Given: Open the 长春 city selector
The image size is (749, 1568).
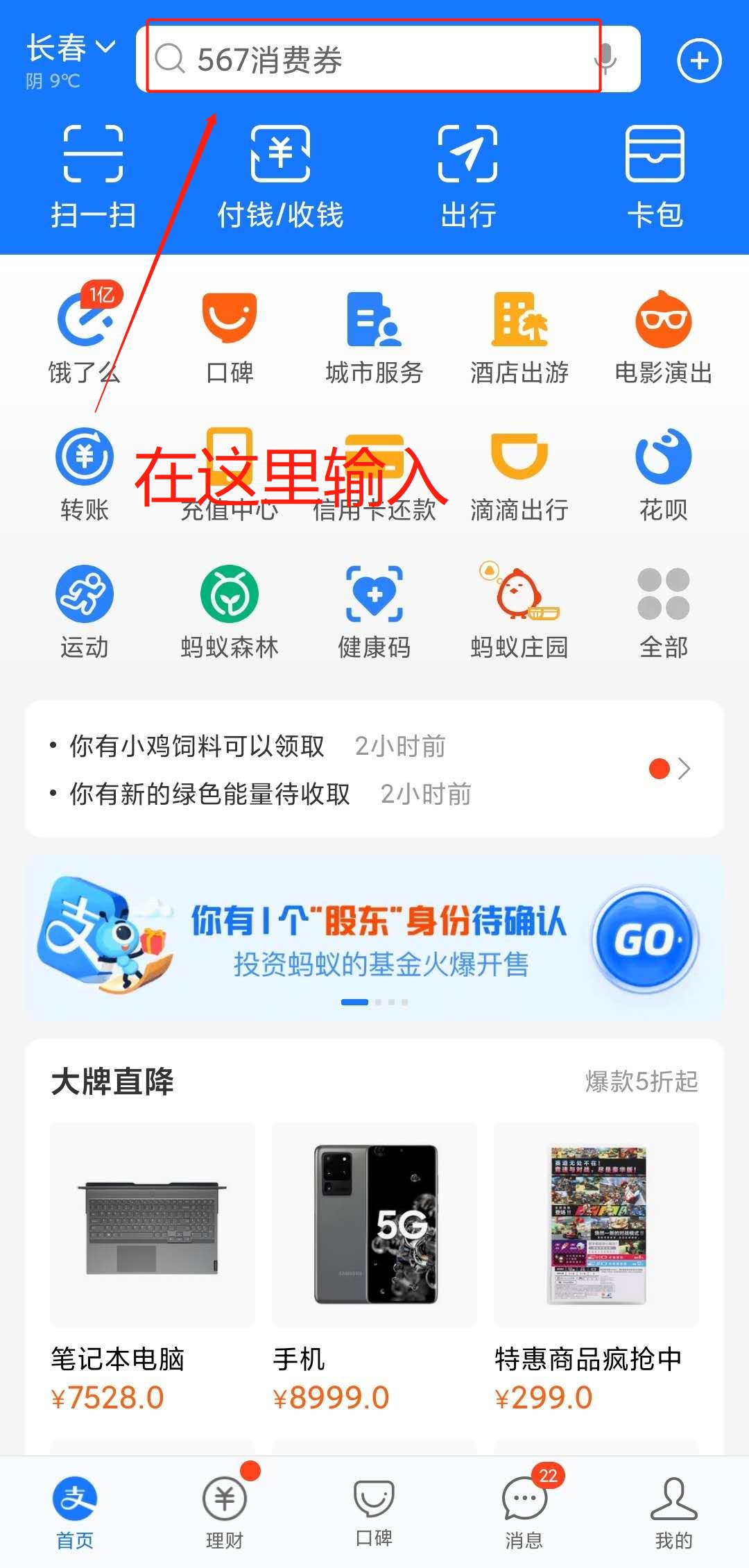Looking at the screenshot, I should click(69, 49).
